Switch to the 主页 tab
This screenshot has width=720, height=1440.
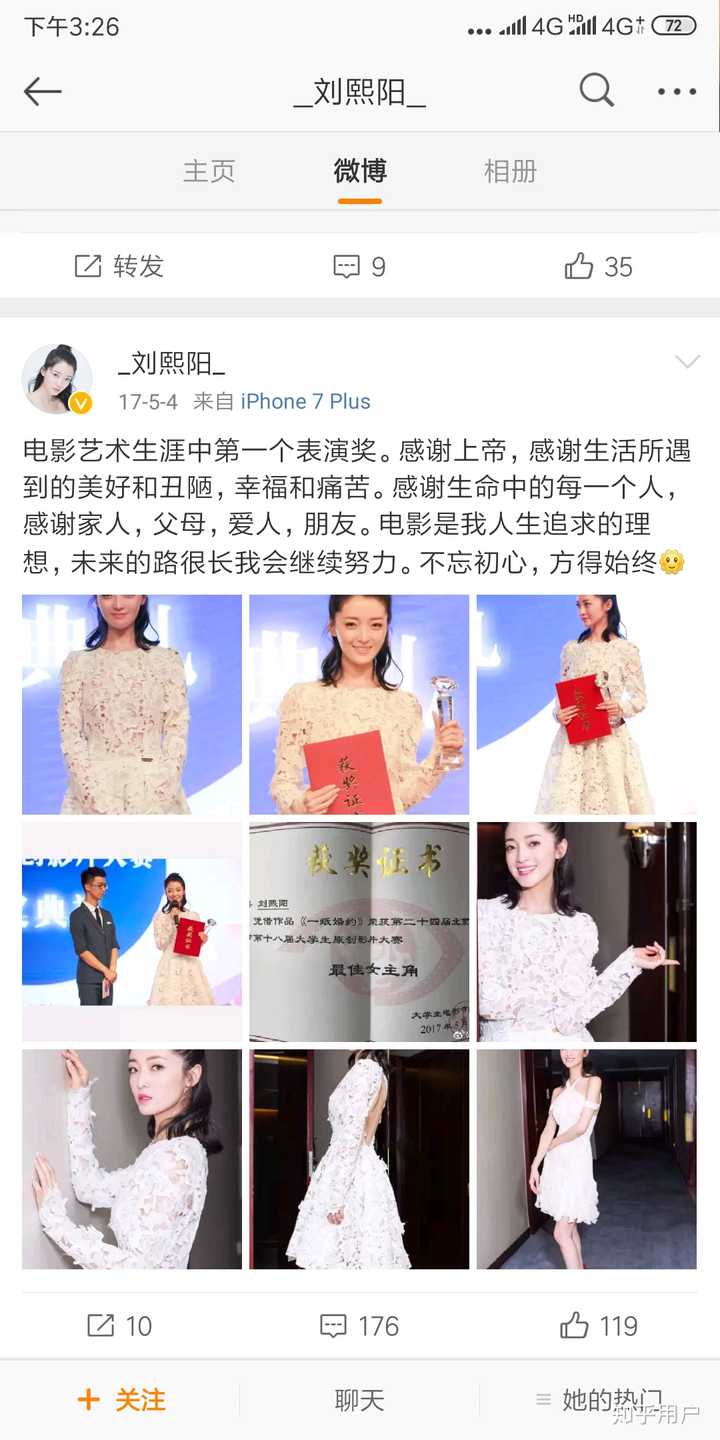[209, 171]
